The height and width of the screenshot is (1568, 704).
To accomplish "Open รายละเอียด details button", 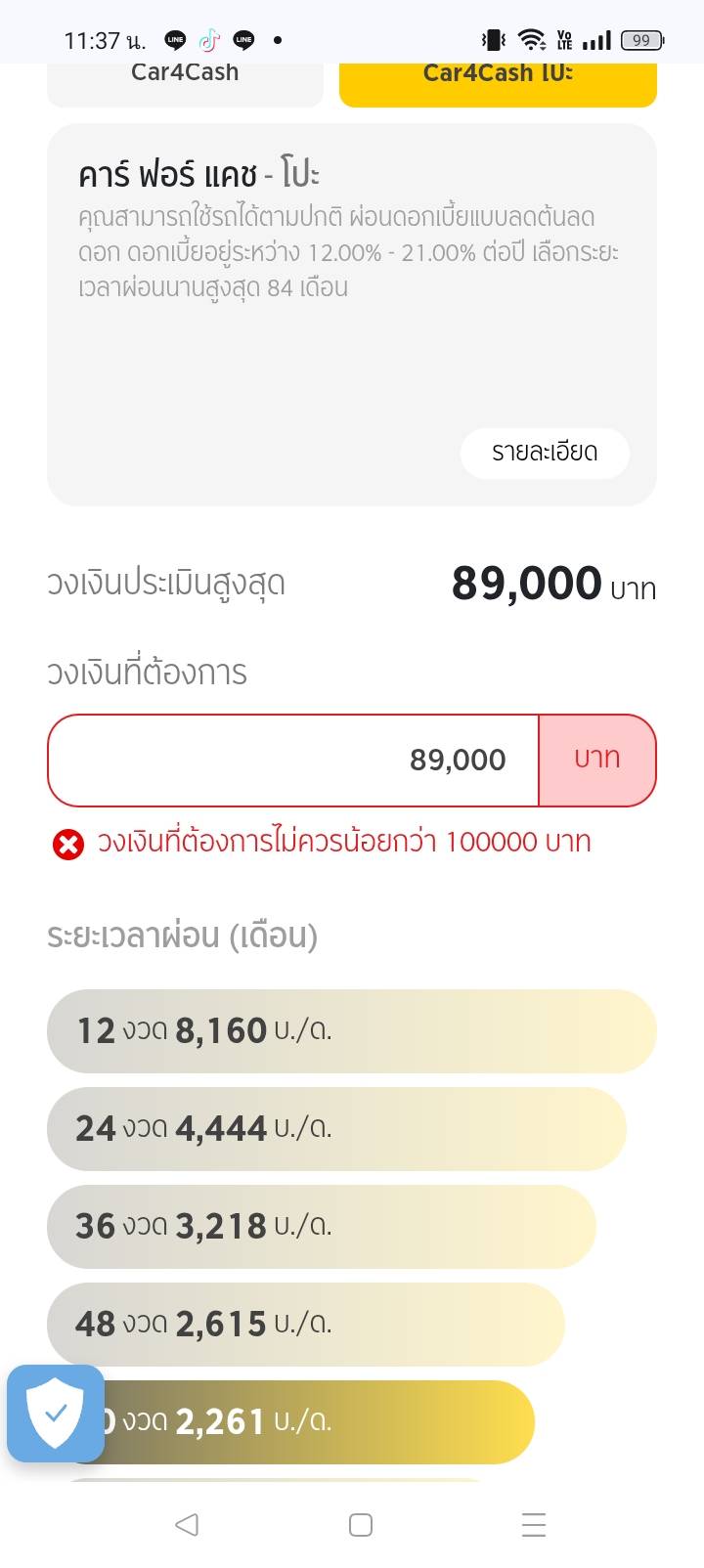I will click(545, 453).
